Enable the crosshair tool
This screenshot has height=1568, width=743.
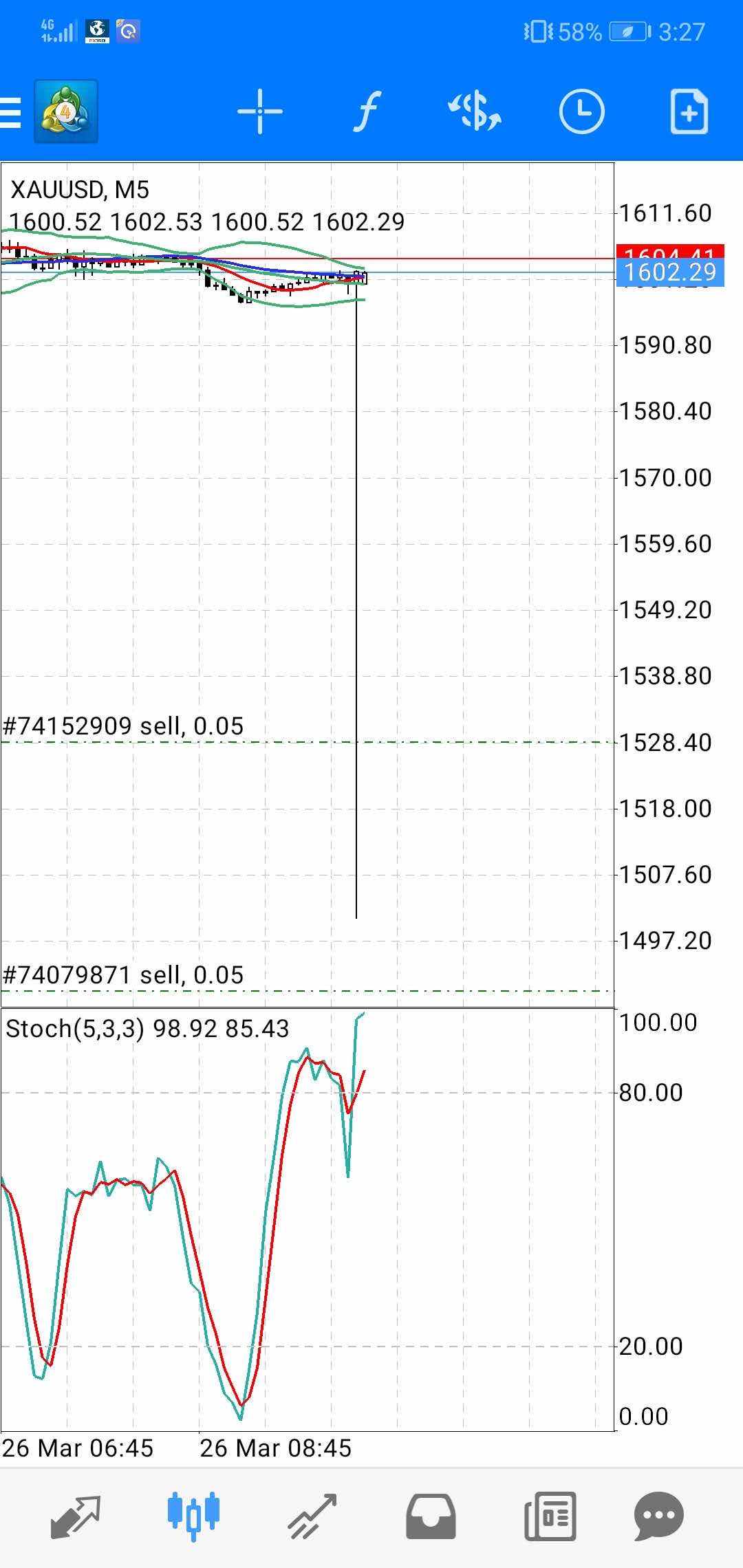(x=259, y=111)
